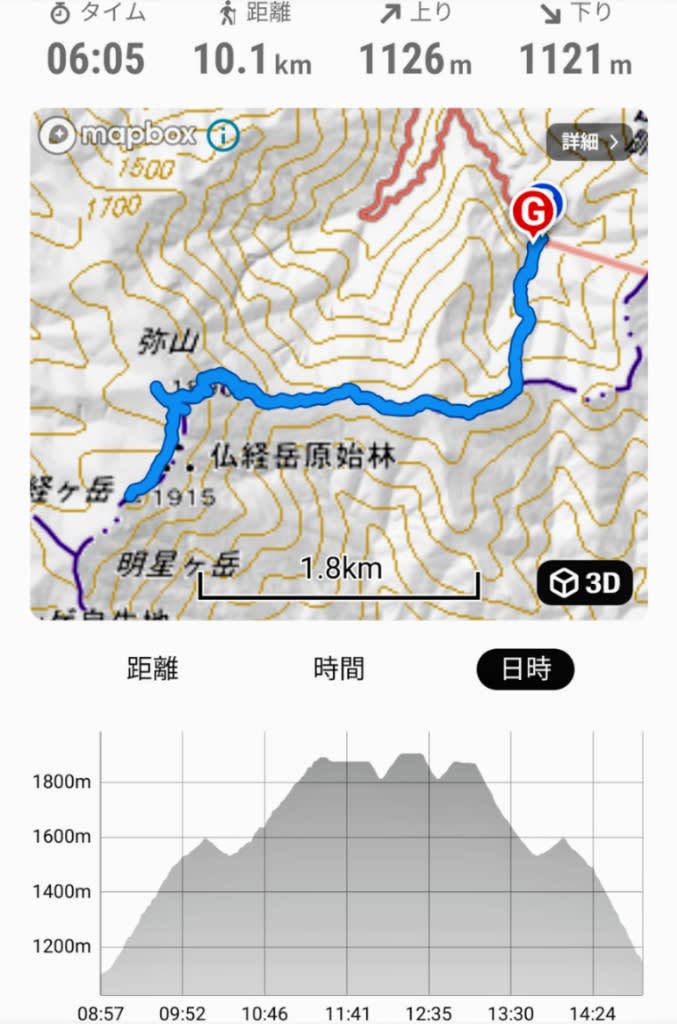Tap the goal G marker on map
Viewport: 677px width, 1024px height.
[x=533, y=213]
